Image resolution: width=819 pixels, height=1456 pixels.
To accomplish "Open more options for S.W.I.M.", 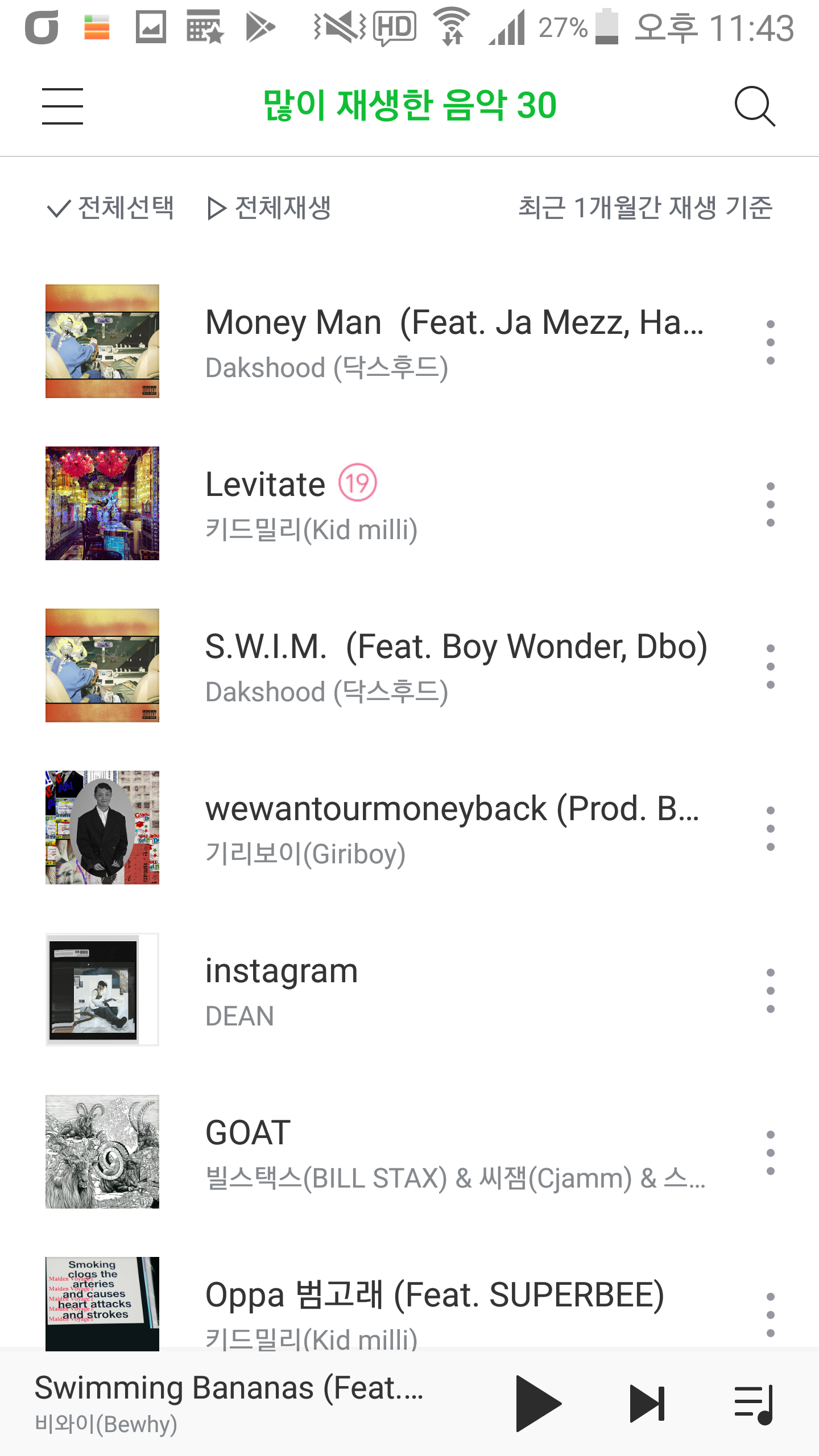I will pos(770,667).
